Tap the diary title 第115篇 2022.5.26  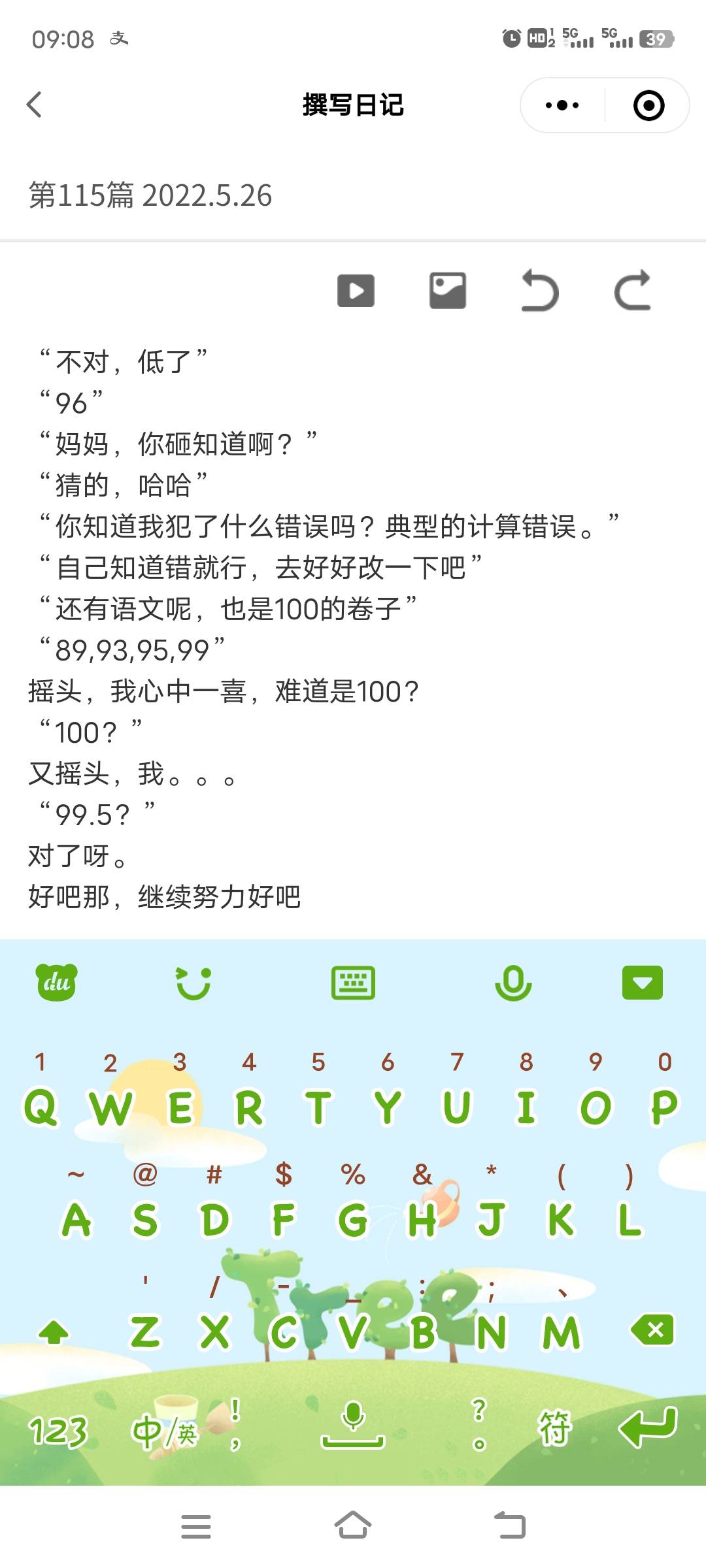pos(150,195)
